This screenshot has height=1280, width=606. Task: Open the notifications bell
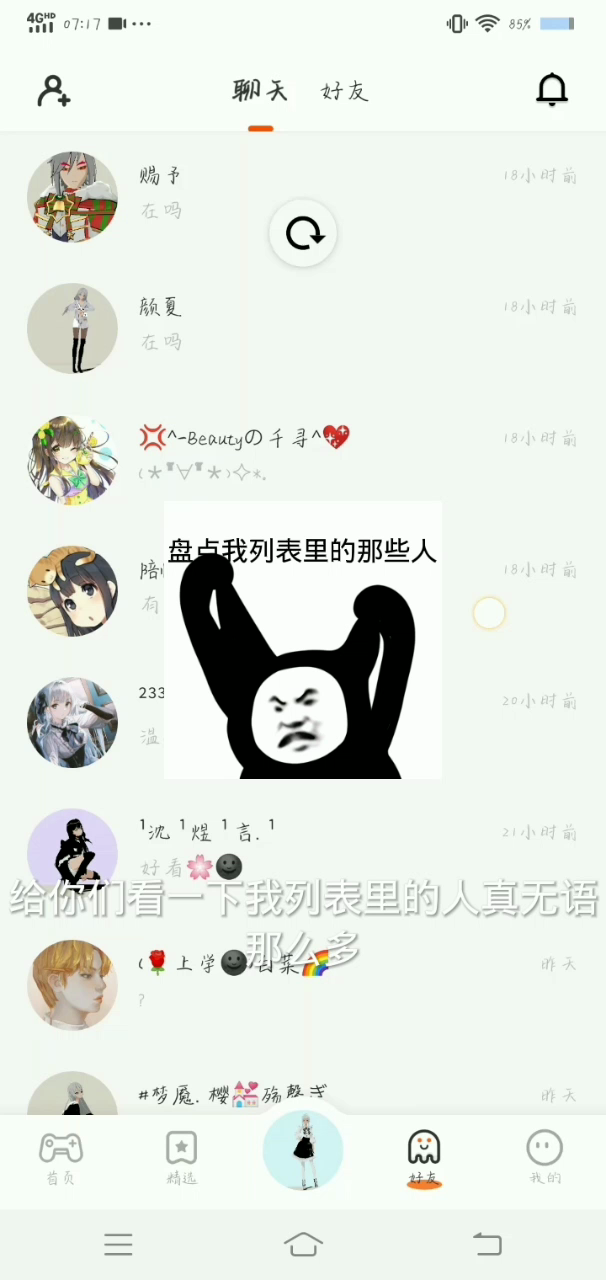(551, 90)
